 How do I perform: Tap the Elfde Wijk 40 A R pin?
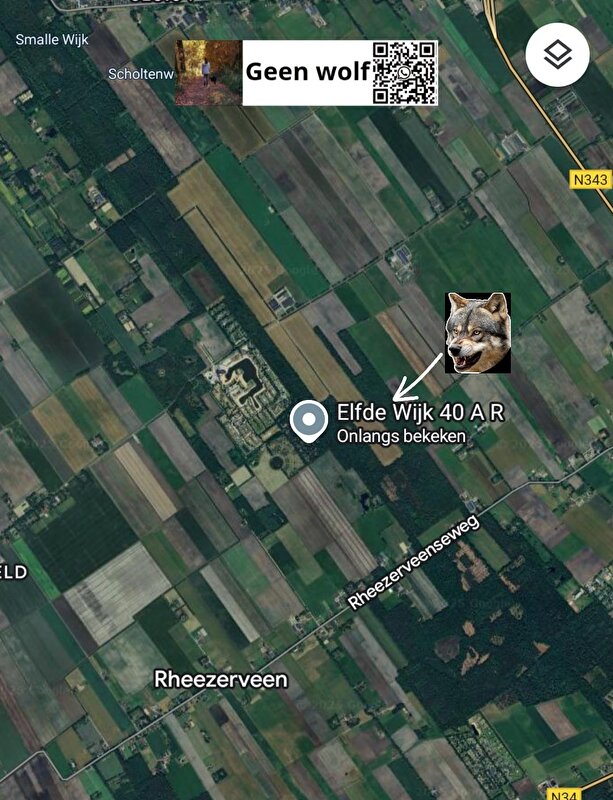tap(308, 420)
